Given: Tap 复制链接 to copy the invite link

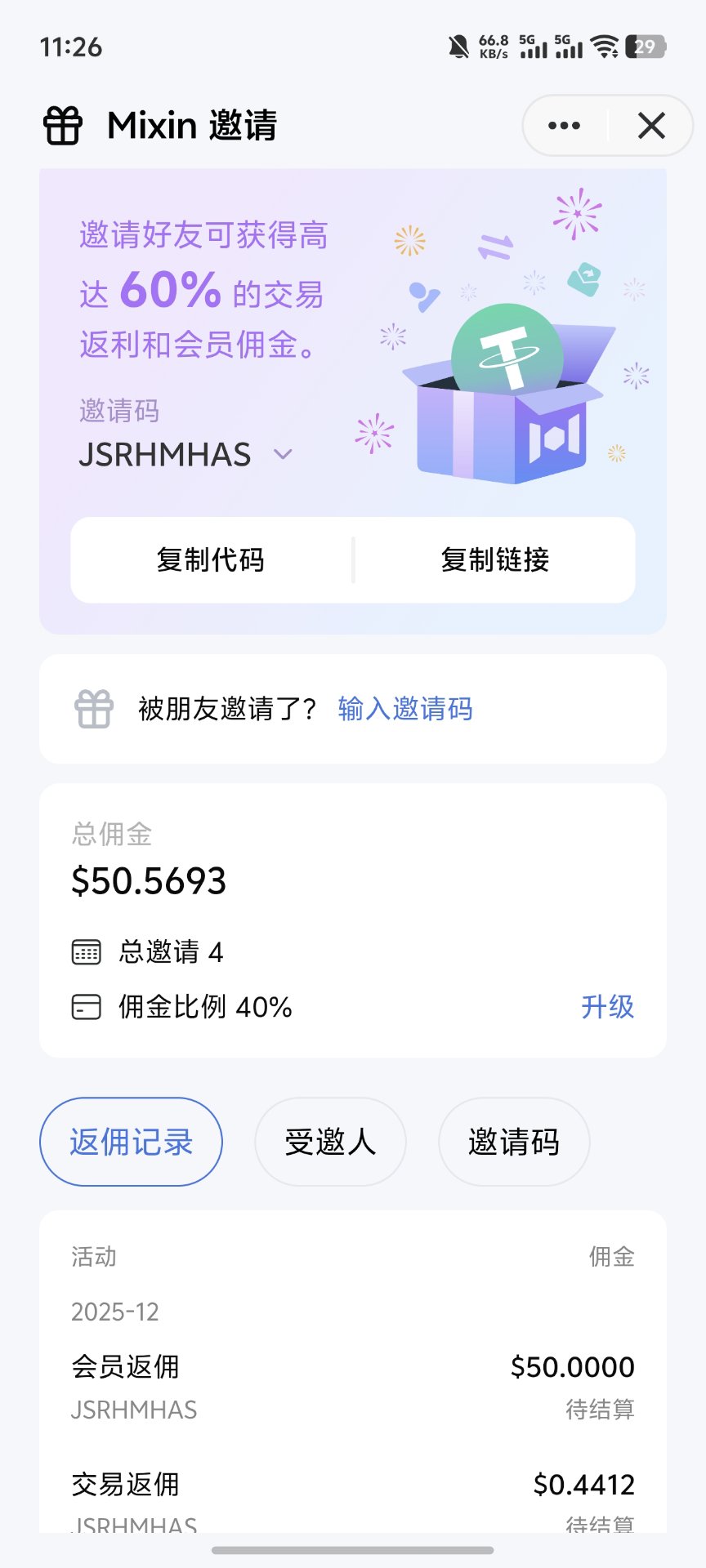Looking at the screenshot, I should coord(494,560).
